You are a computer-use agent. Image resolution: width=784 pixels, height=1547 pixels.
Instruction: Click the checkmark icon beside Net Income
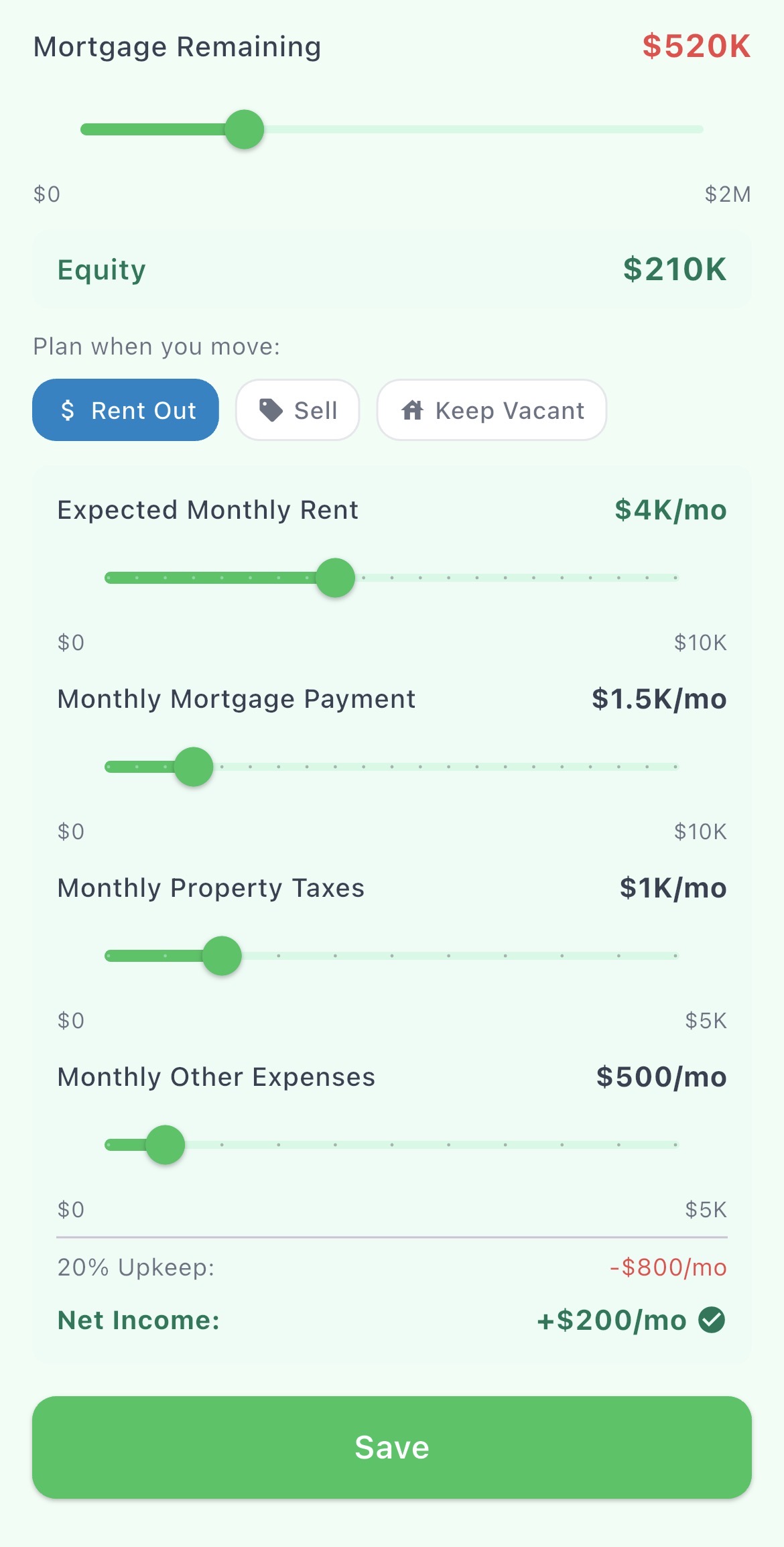coord(712,1320)
